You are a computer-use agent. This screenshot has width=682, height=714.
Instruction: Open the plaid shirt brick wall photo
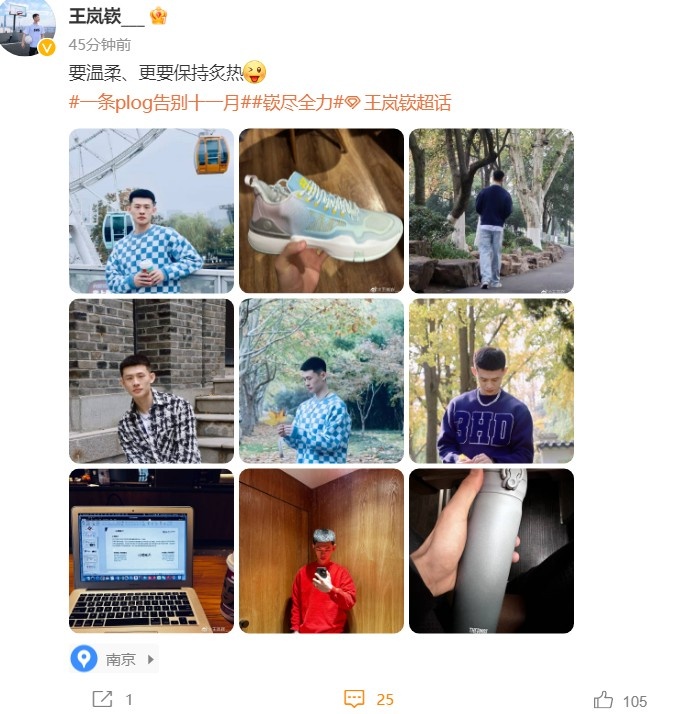point(151,381)
